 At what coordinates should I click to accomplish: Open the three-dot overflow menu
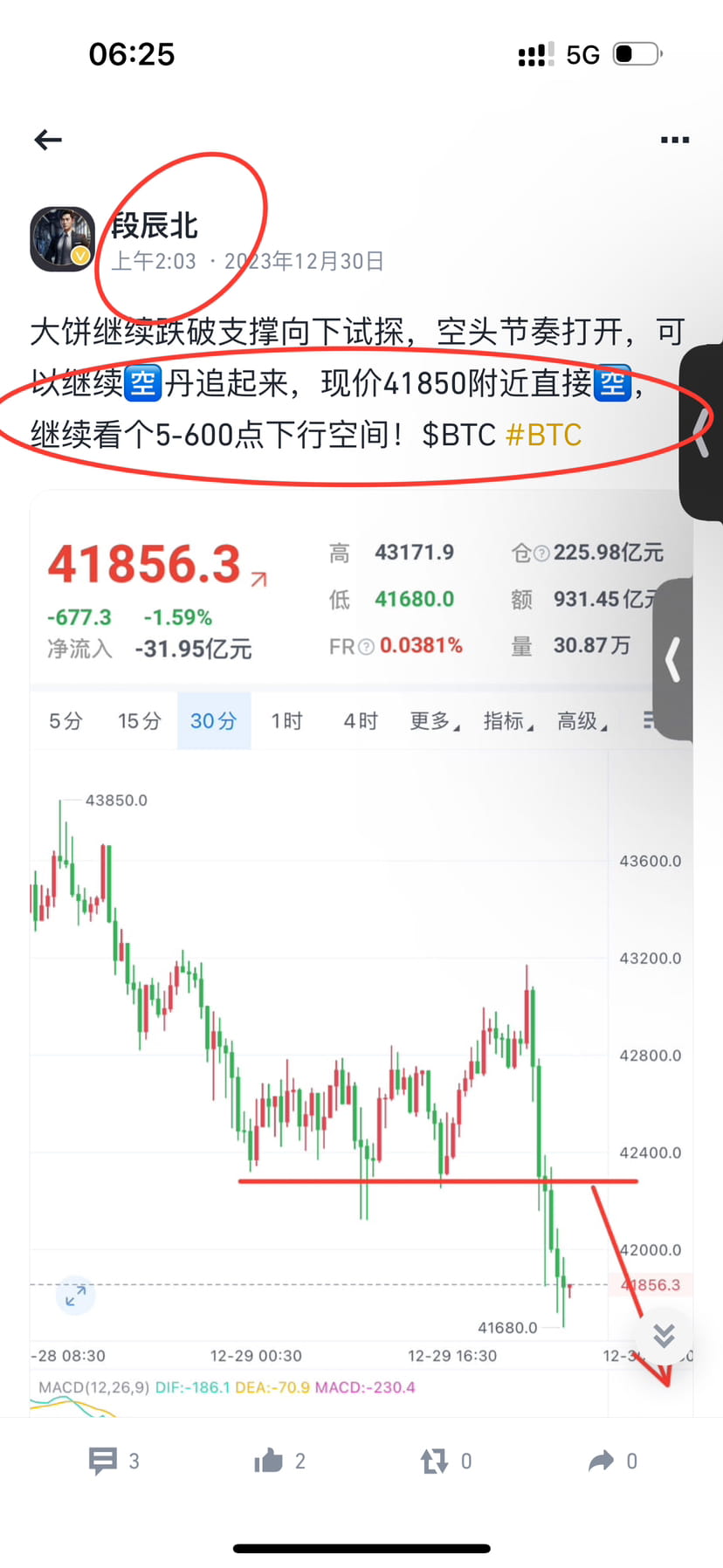(x=675, y=140)
